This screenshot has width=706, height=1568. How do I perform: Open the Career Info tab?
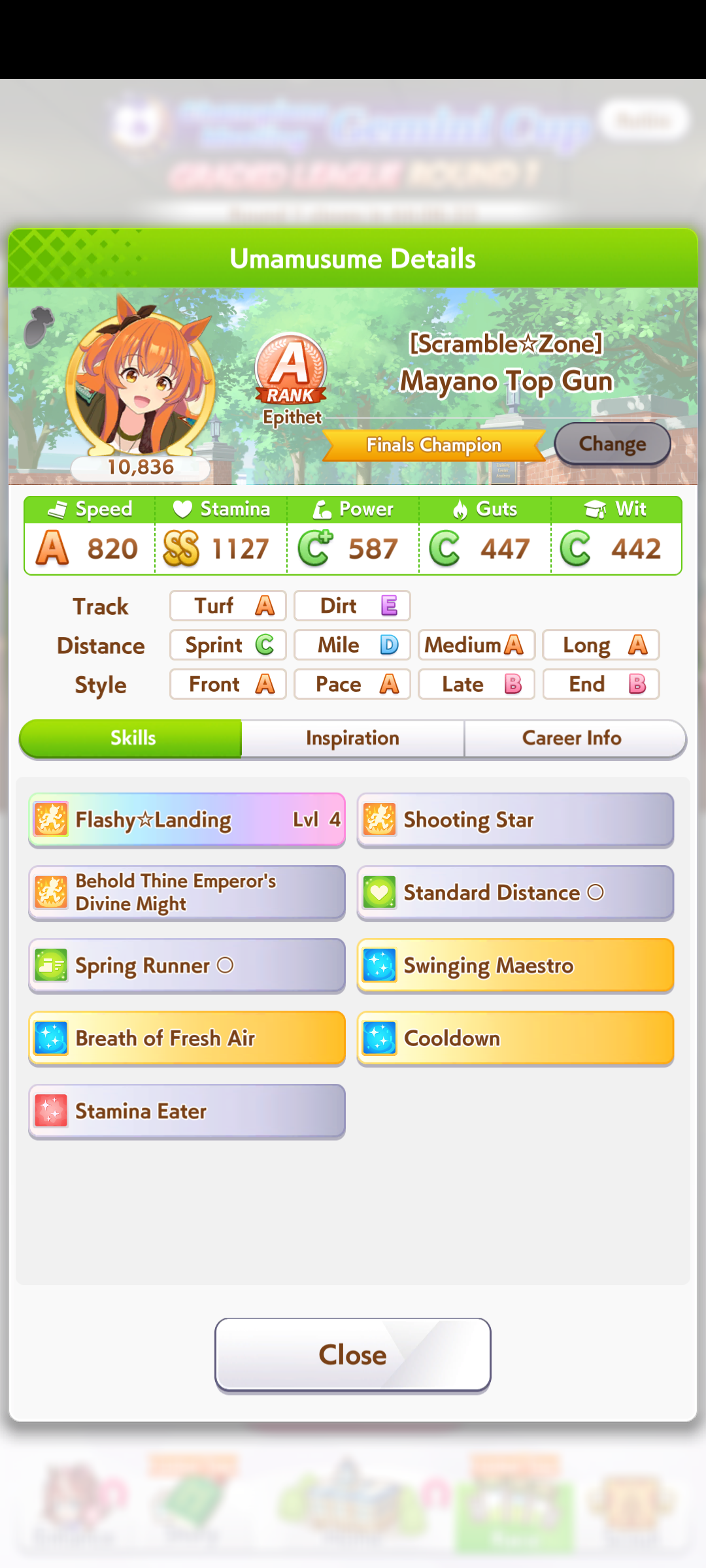pyautogui.click(x=572, y=738)
